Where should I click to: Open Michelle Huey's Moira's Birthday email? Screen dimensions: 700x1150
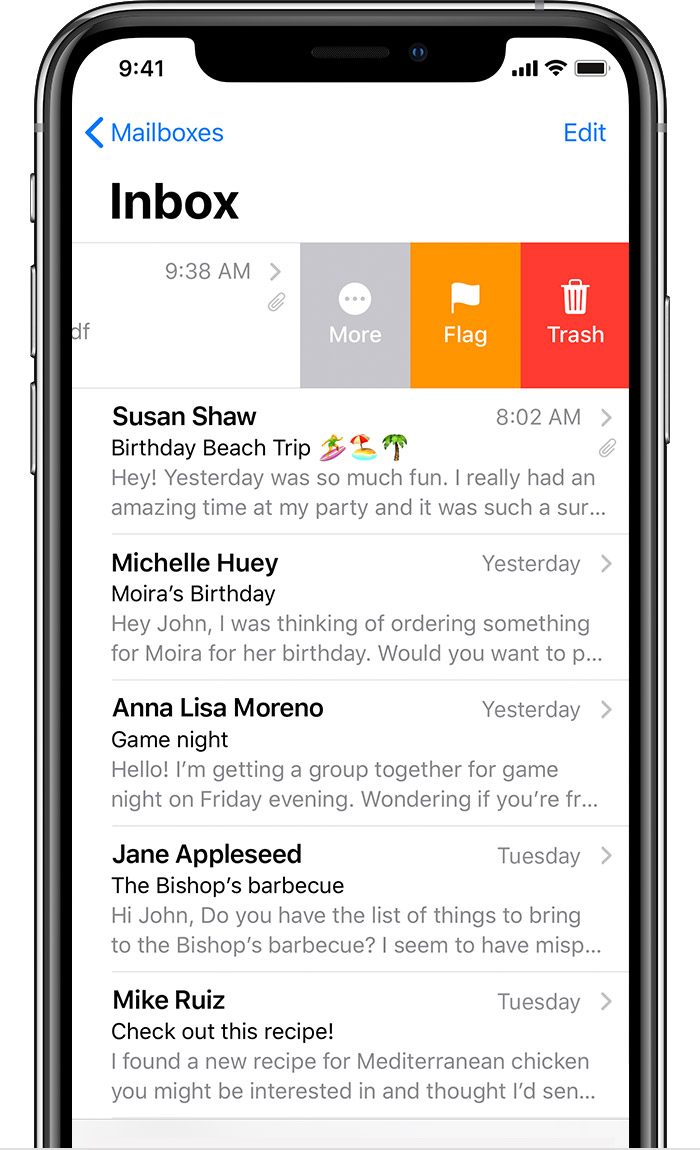(351, 607)
